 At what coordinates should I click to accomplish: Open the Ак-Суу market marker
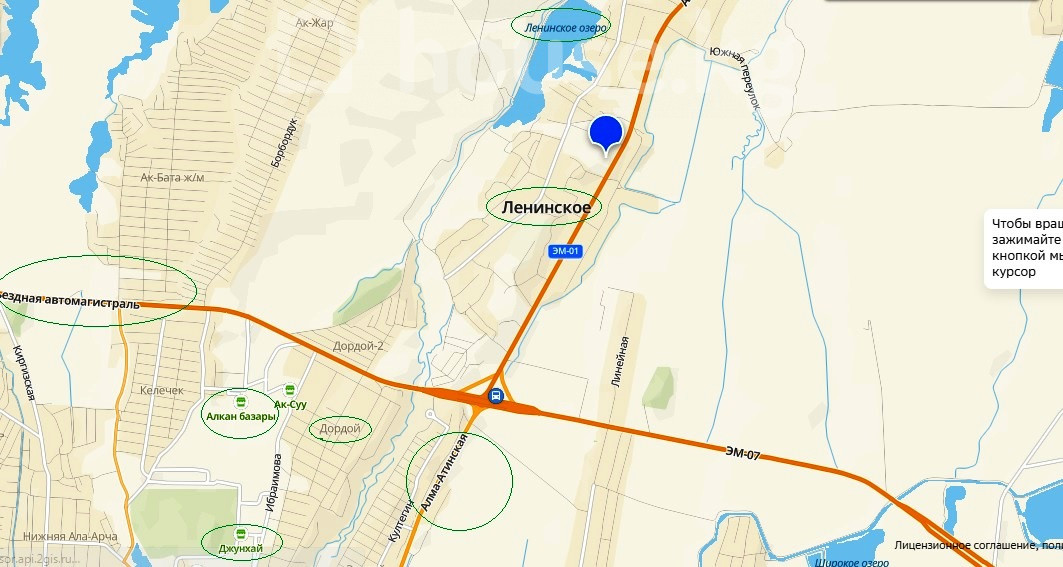(x=290, y=390)
